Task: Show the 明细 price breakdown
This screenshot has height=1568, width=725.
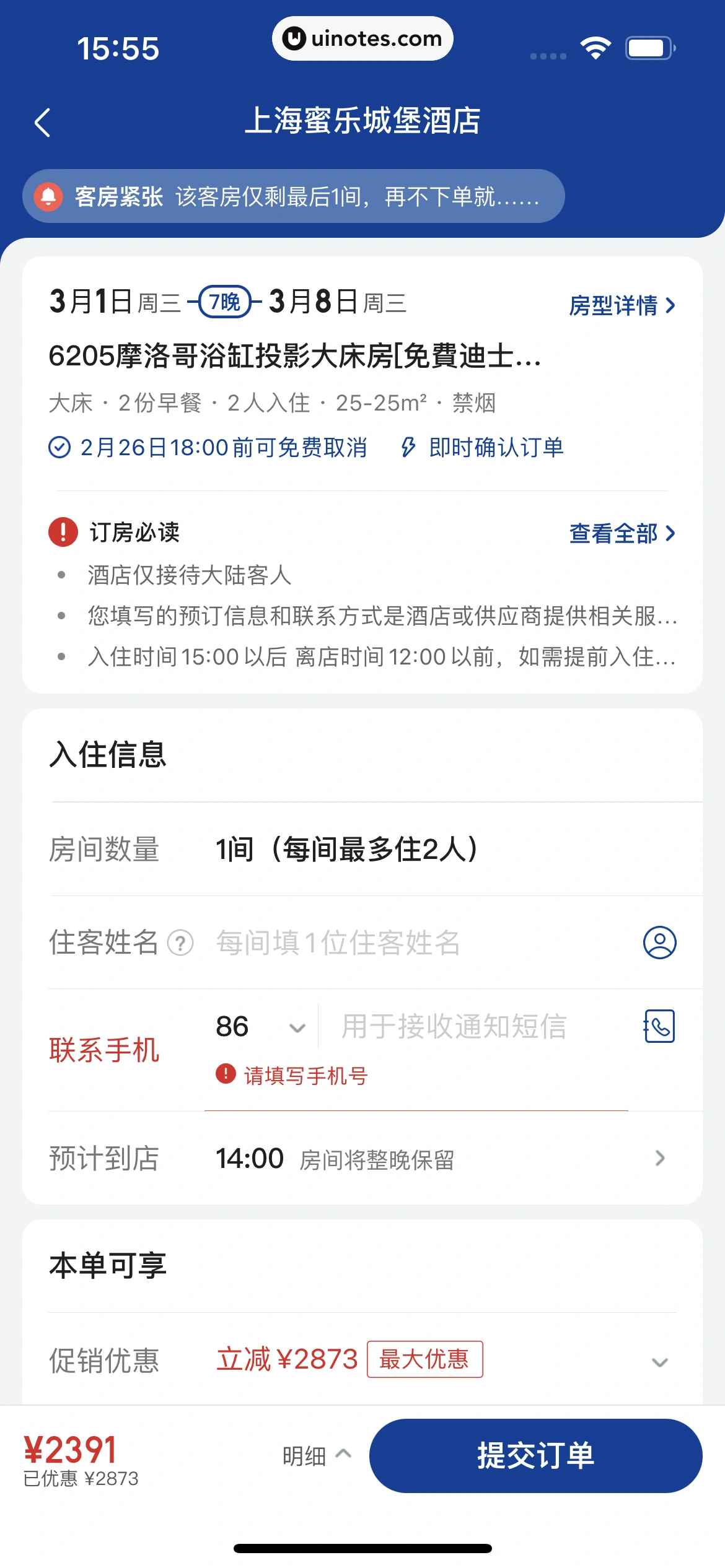Action: pyautogui.click(x=316, y=1456)
